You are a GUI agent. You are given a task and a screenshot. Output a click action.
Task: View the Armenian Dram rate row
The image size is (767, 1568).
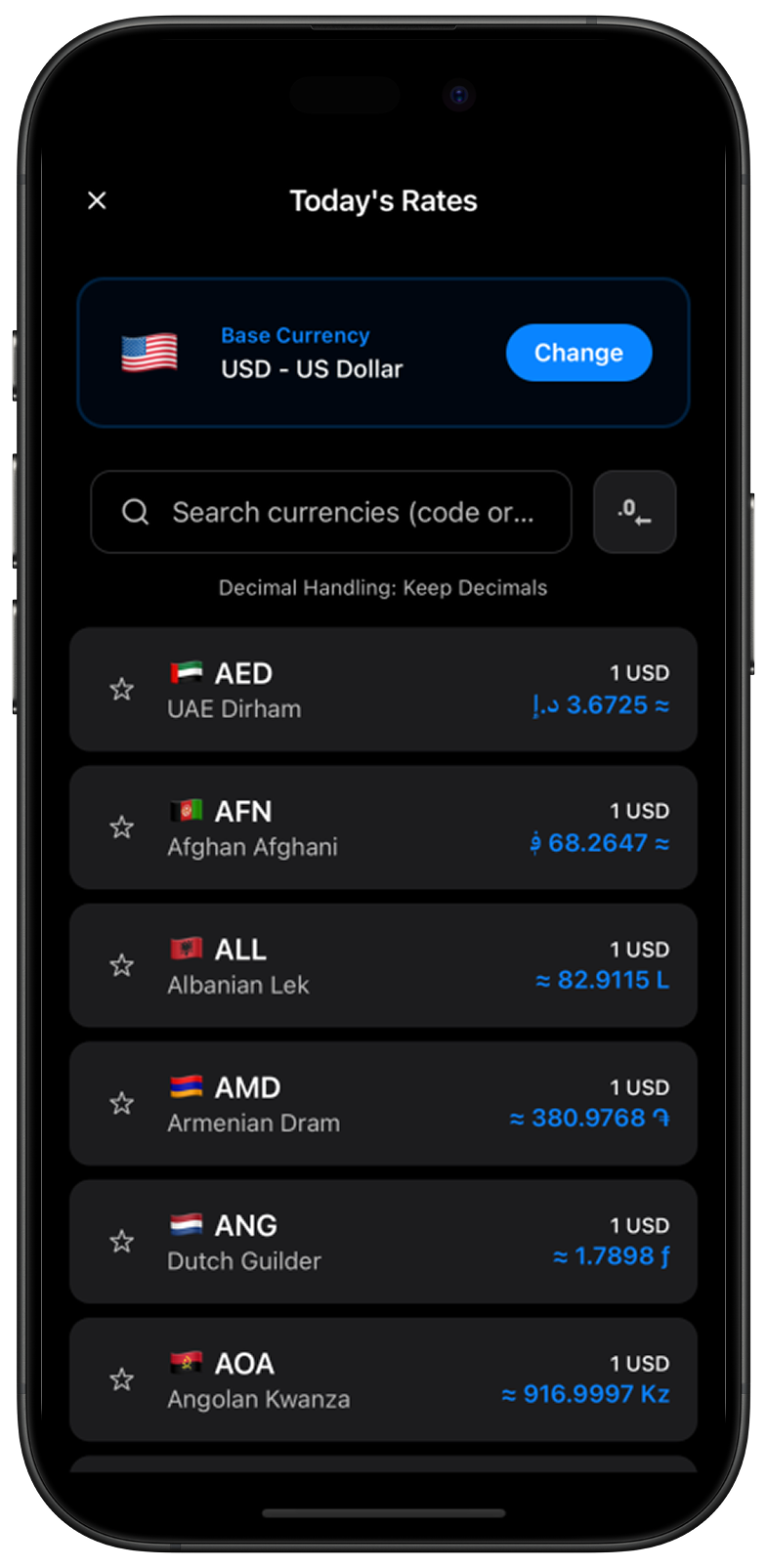[x=410, y=1103]
